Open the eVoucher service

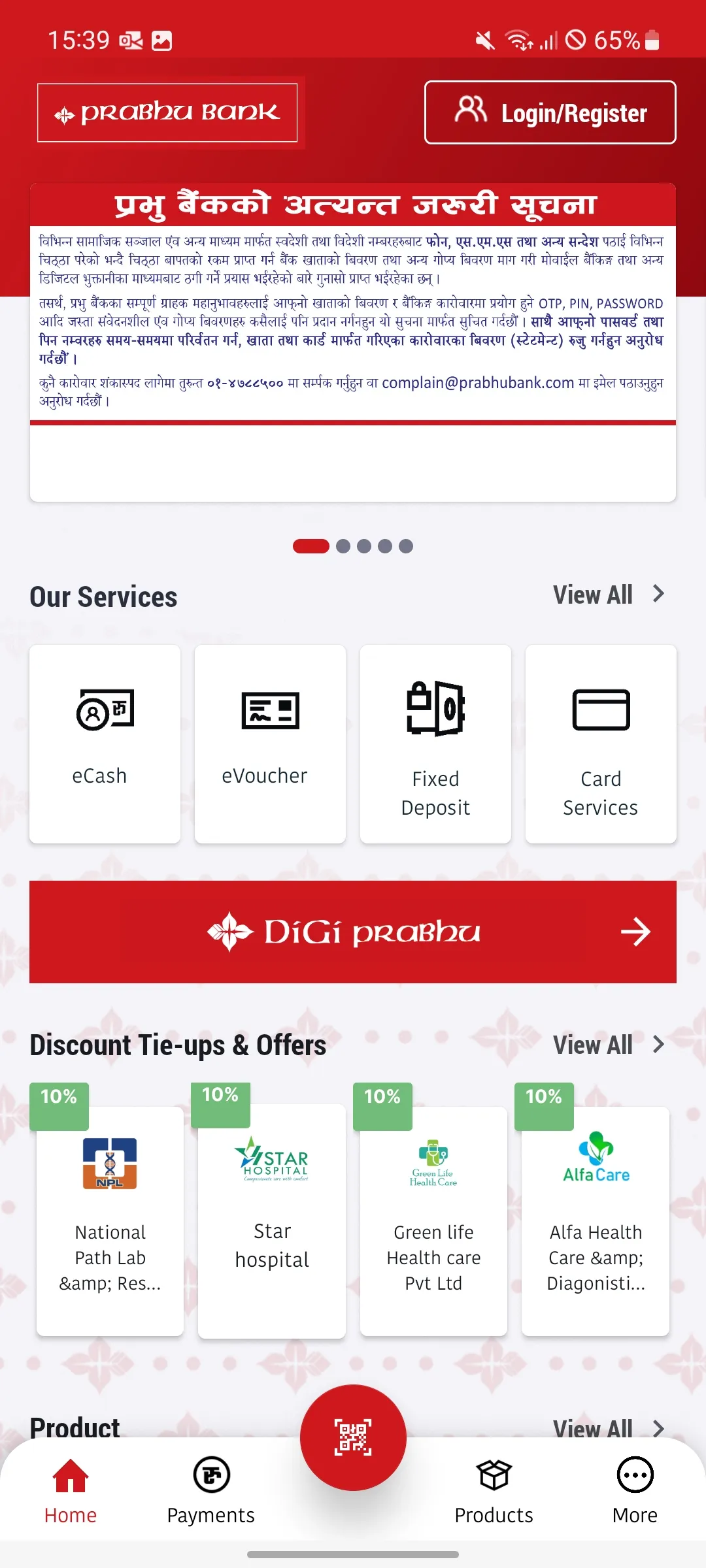click(x=270, y=743)
